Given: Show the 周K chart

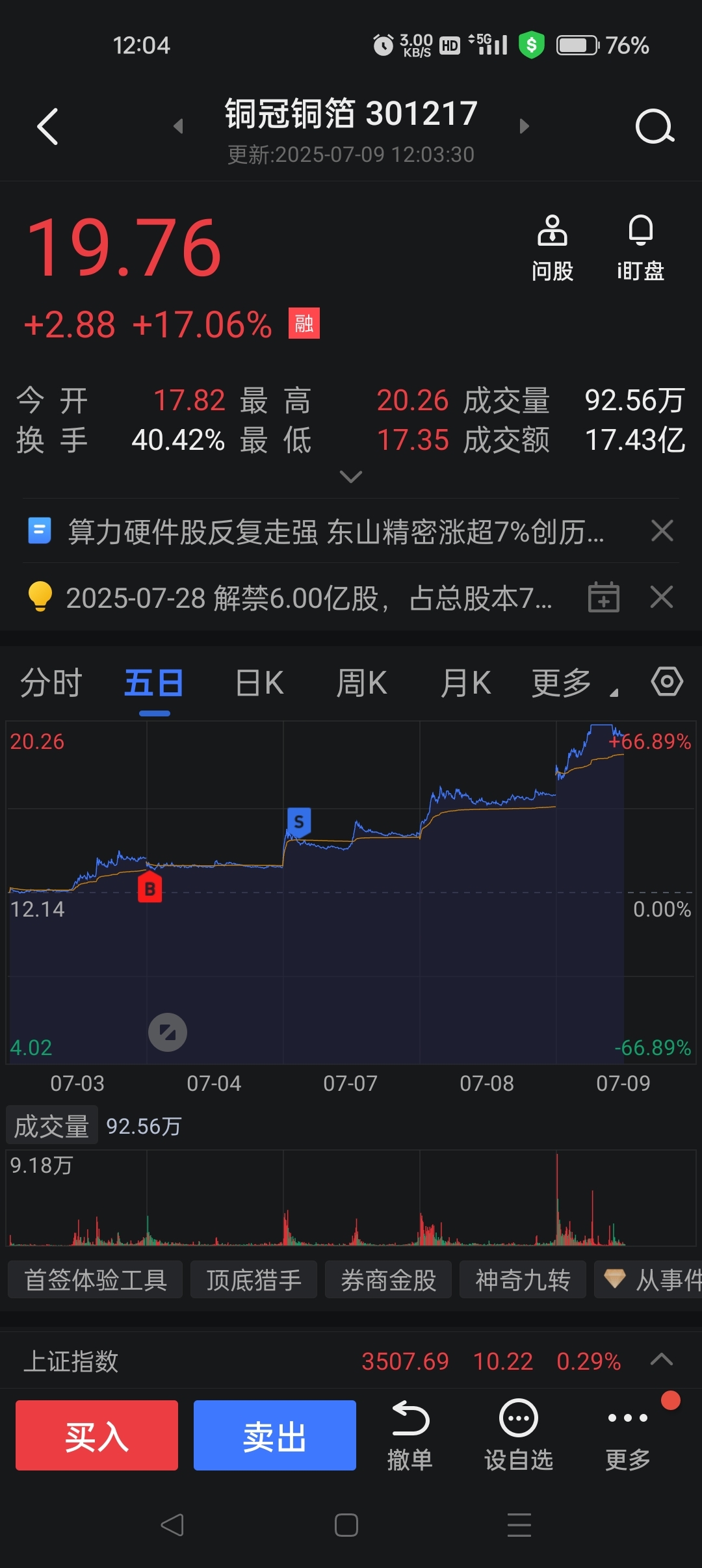Looking at the screenshot, I should tap(361, 683).
